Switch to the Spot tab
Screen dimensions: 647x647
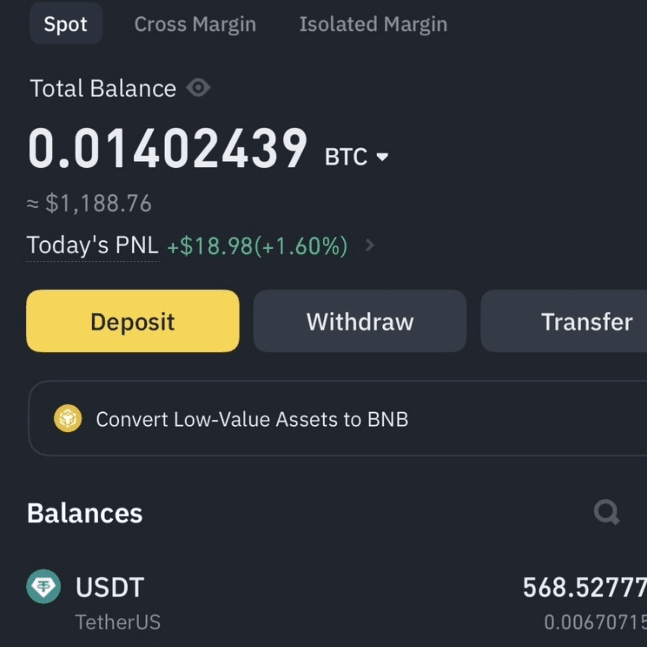point(65,24)
